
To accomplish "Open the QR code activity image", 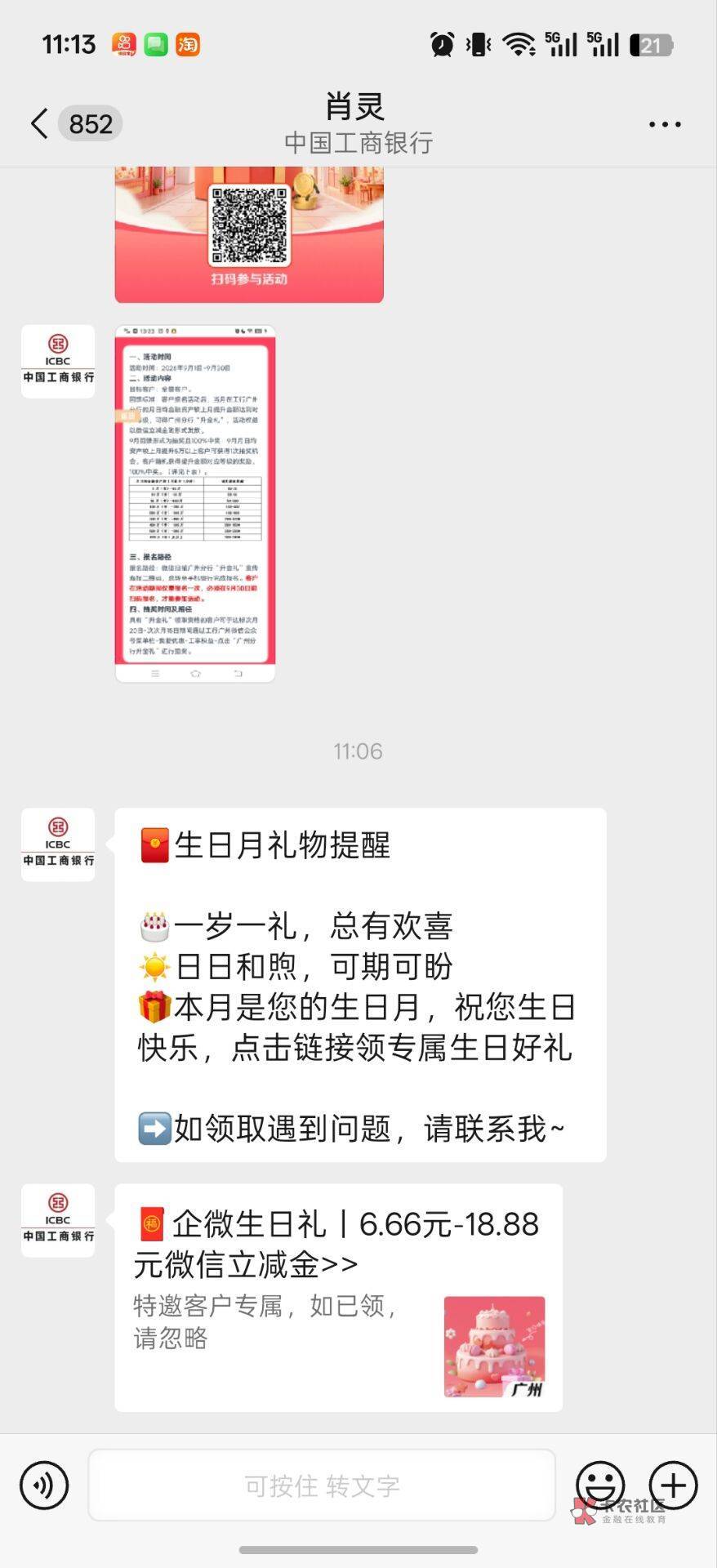I will pyautogui.click(x=249, y=235).
